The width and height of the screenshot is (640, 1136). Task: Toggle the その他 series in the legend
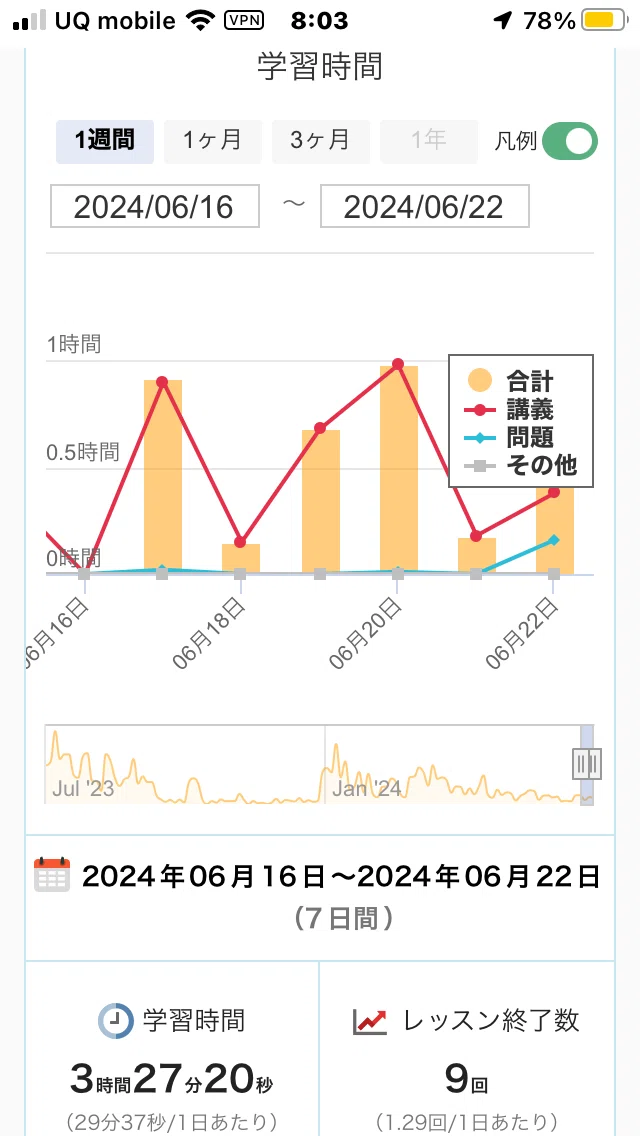point(521,464)
